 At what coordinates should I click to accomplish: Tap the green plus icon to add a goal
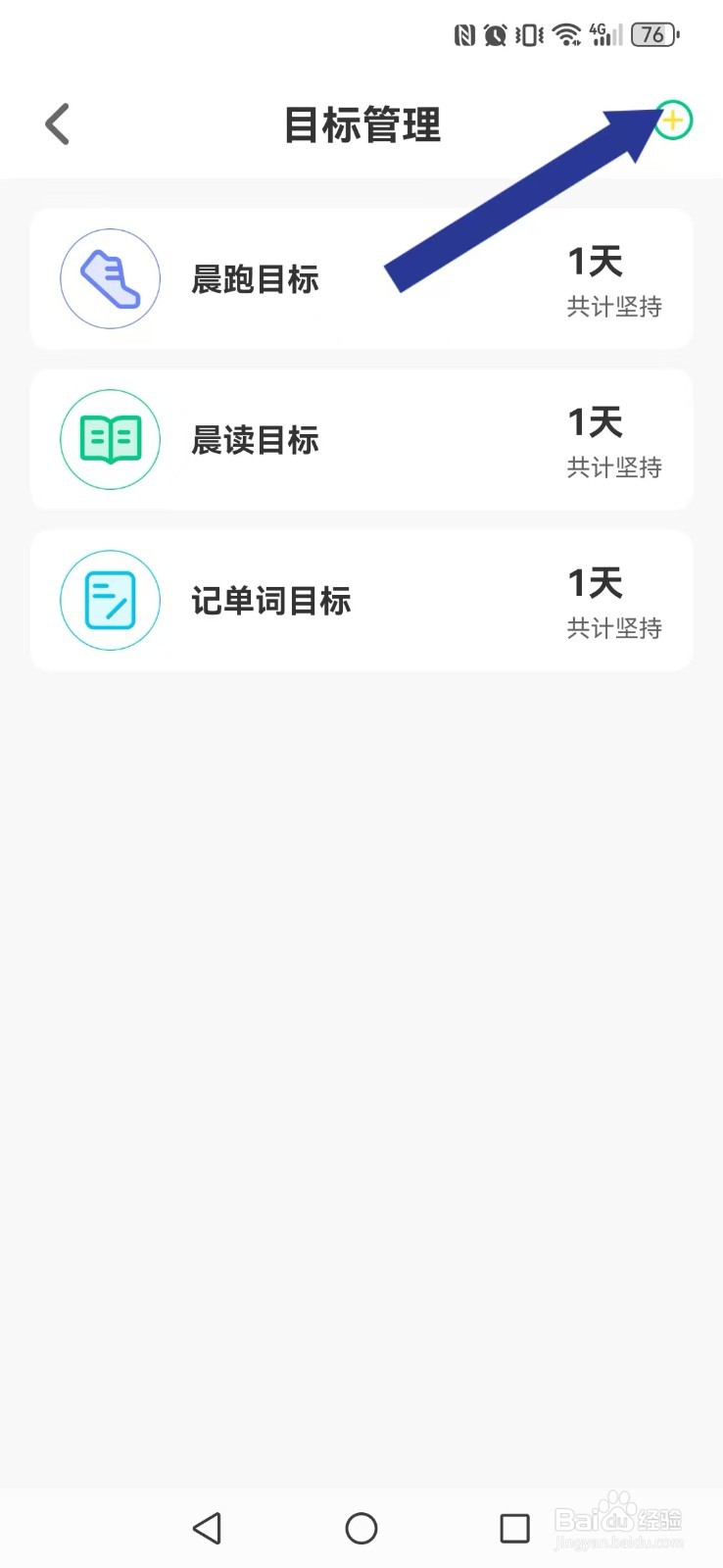click(673, 122)
